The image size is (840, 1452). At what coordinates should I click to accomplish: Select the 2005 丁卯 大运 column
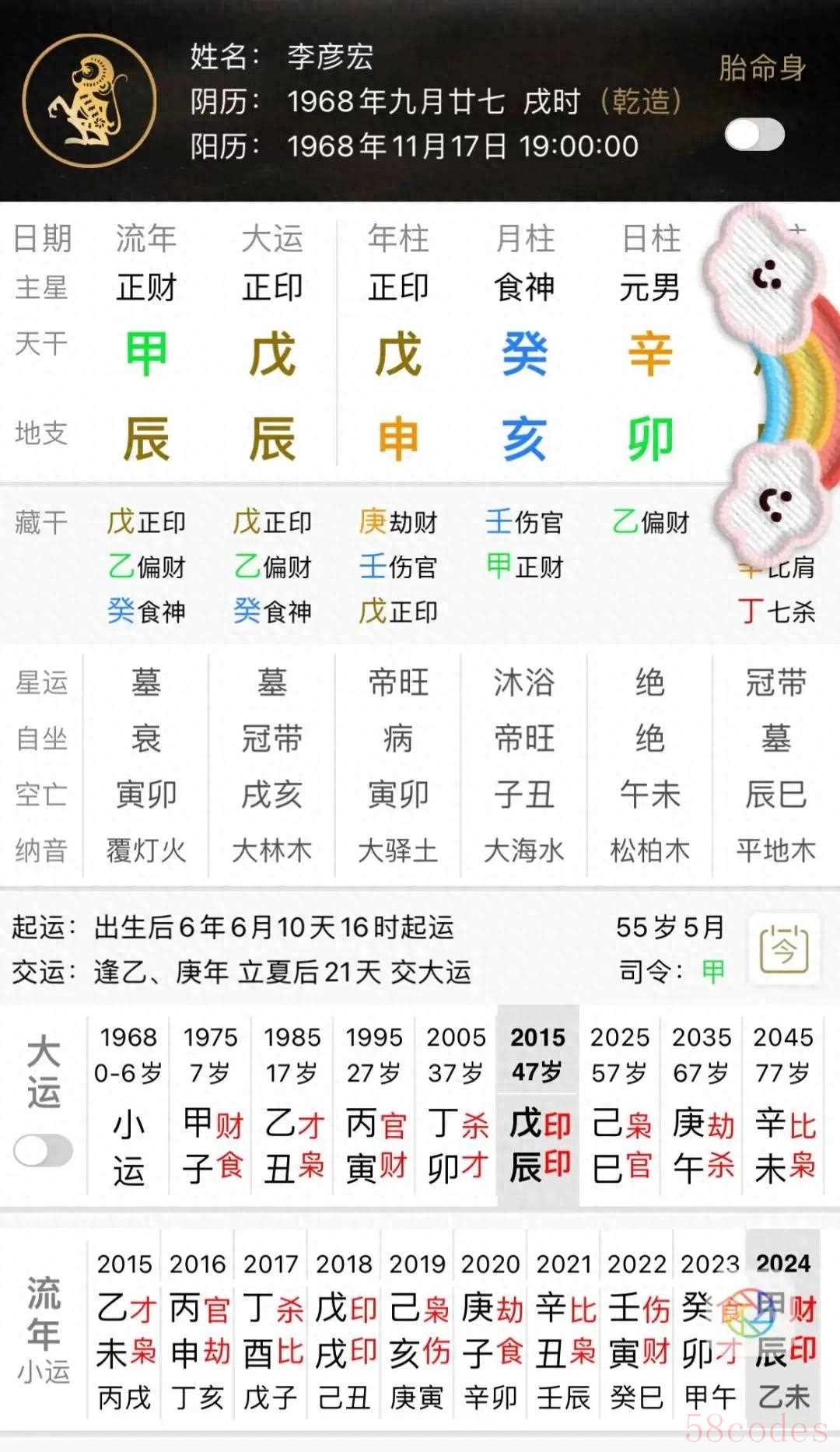457,1105
